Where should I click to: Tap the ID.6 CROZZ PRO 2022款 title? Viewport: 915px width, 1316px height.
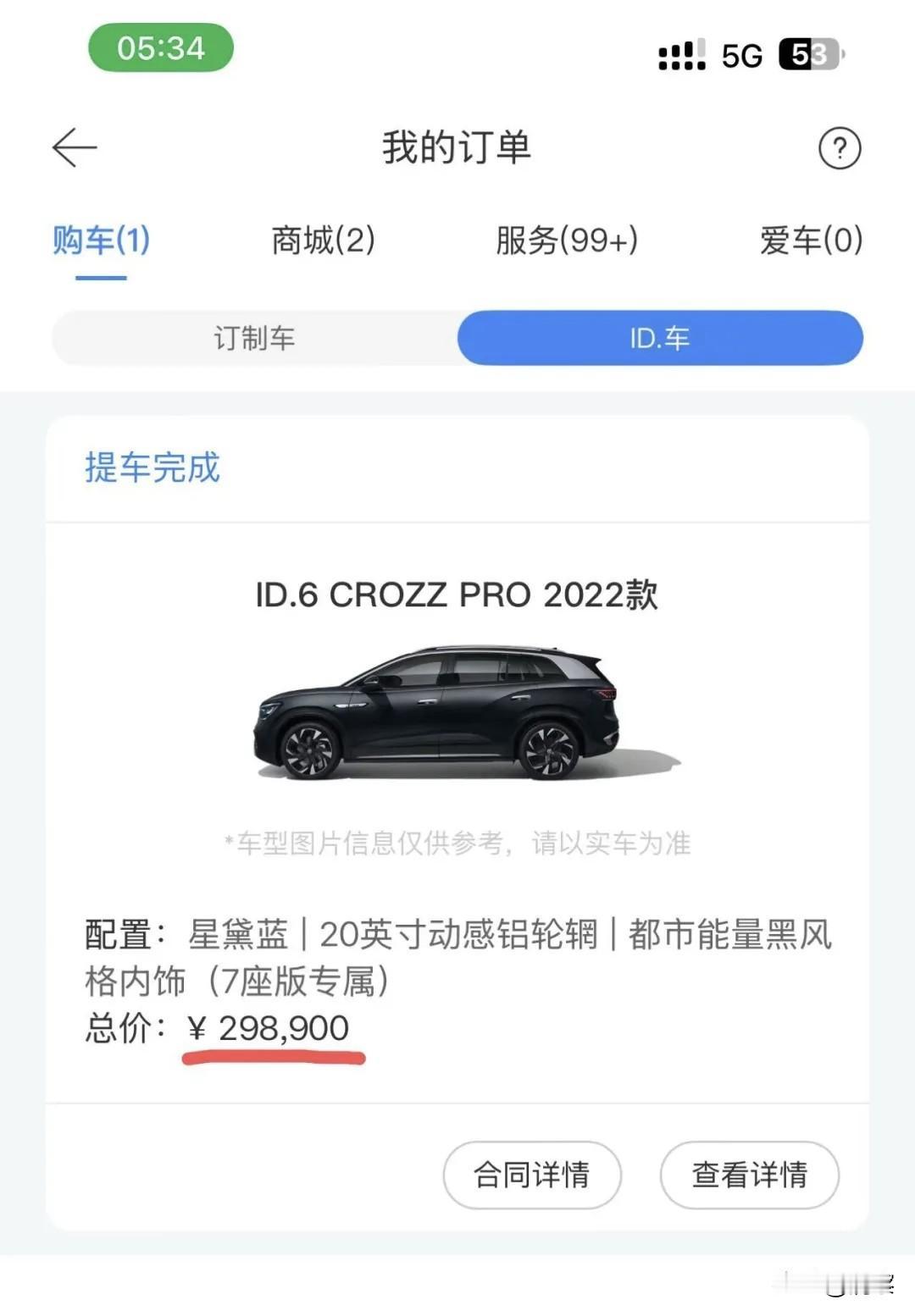(457, 595)
